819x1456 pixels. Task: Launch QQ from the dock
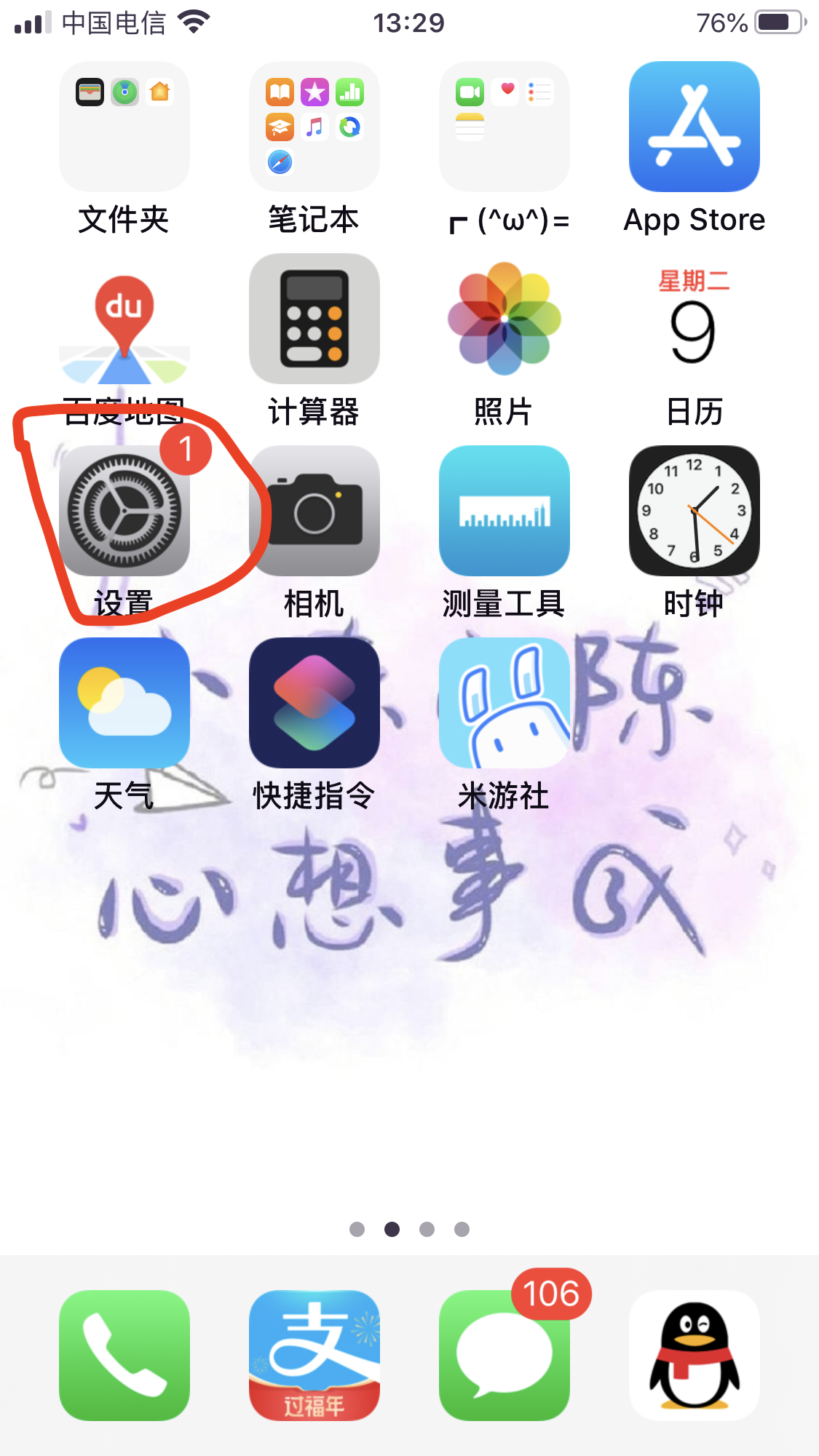click(695, 1355)
